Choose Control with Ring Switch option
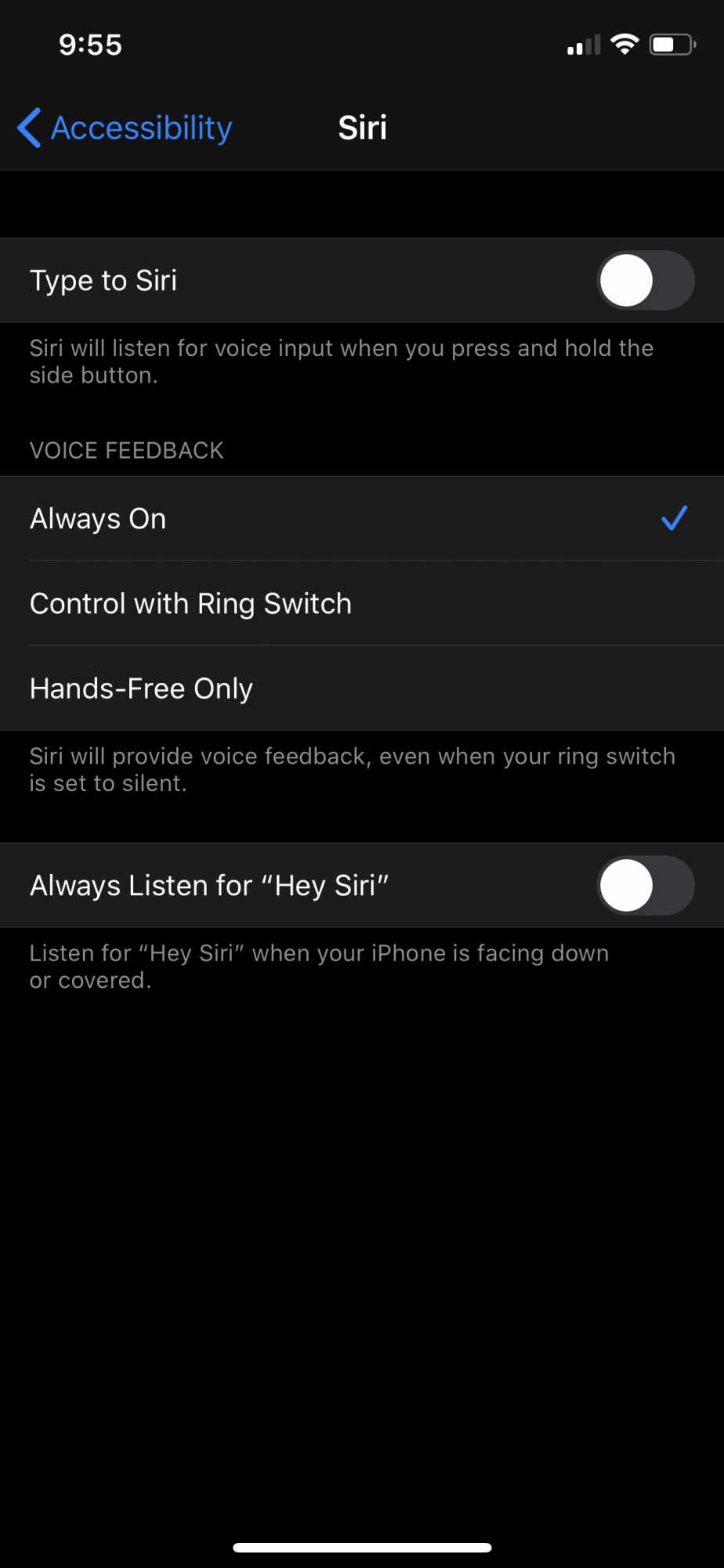The width and height of the screenshot is (724, 1568). click(362, 604)
